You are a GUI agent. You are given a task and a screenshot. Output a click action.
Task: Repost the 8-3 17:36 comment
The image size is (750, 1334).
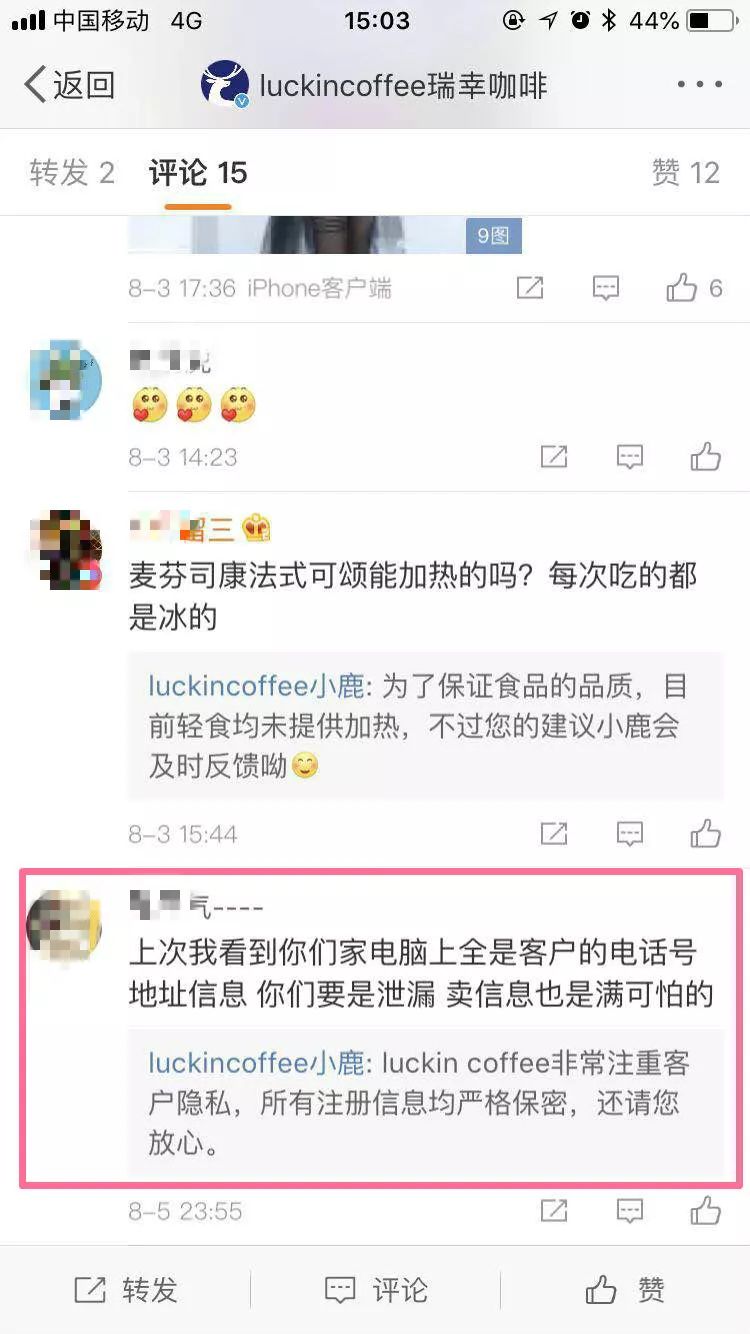pos(530,289)
